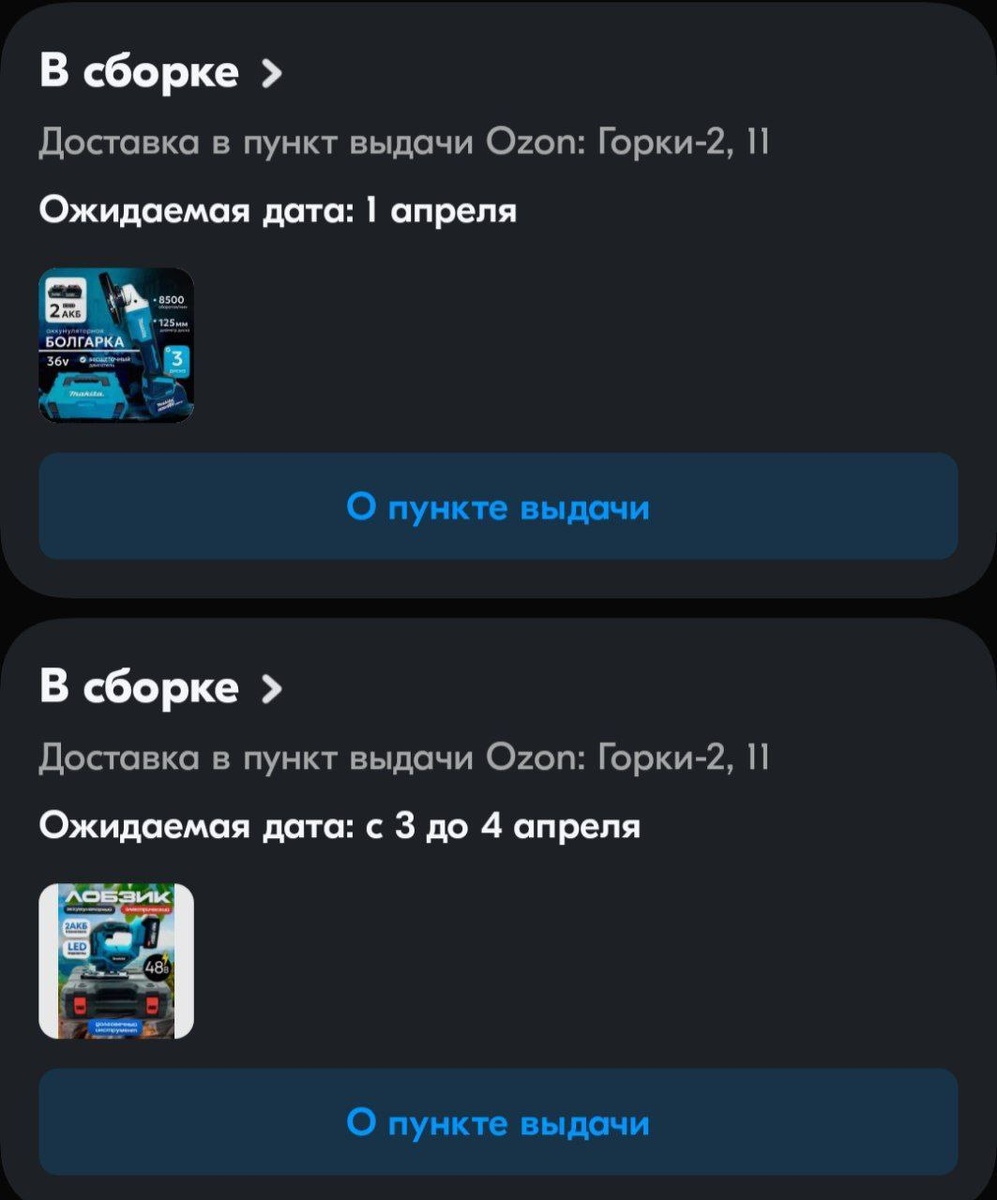Open 'О пункте выдачи' for the 3–4 апреля order
The width and height of the screenshot is (997, 1200).
[x=498, y=1122]
